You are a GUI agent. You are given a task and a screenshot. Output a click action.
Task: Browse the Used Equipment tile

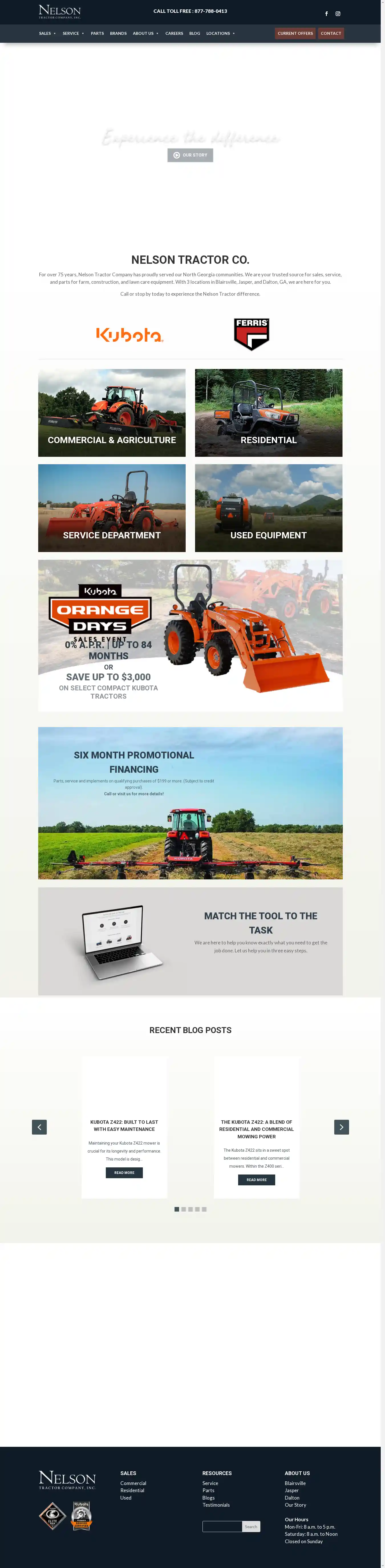tap(269, 508)
